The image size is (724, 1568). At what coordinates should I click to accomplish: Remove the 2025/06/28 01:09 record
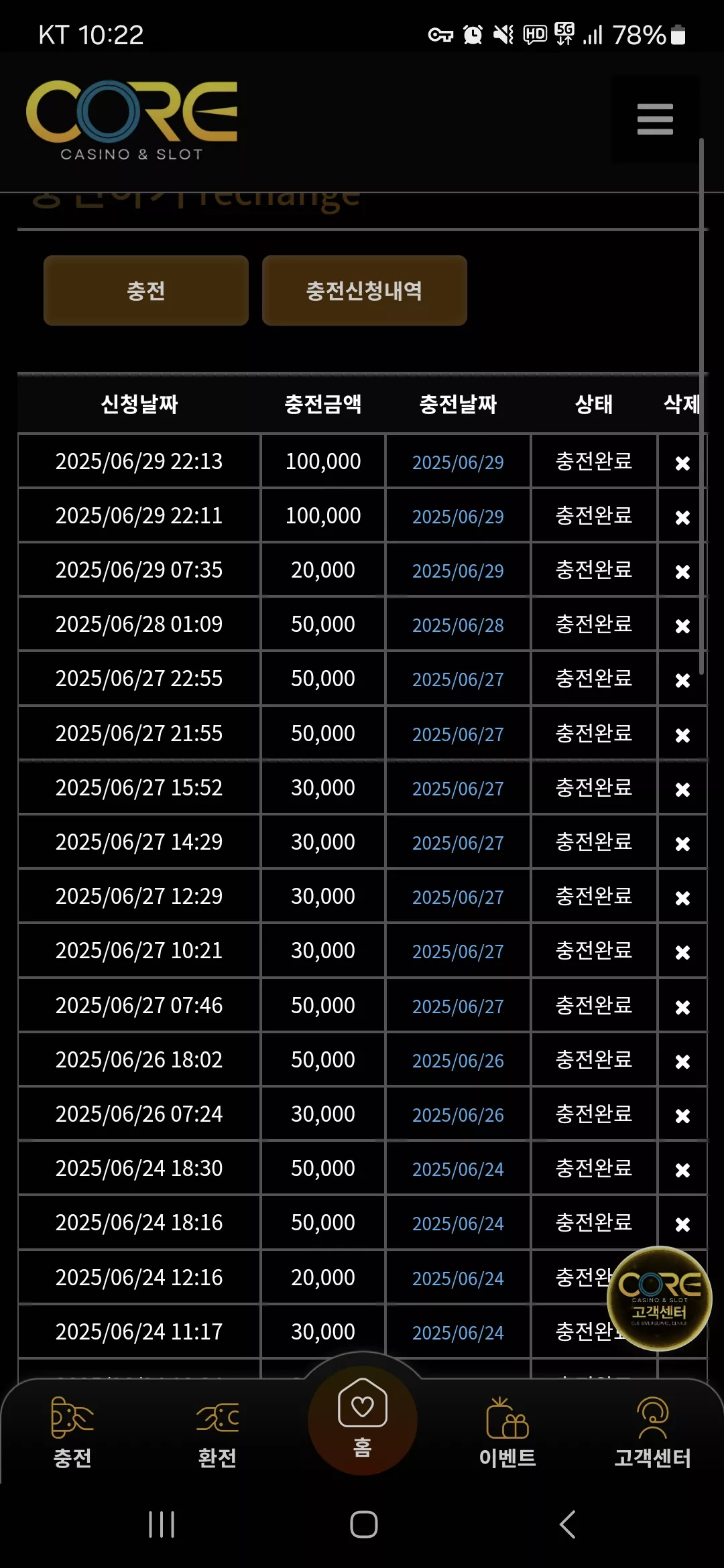(x=682, y=626)
